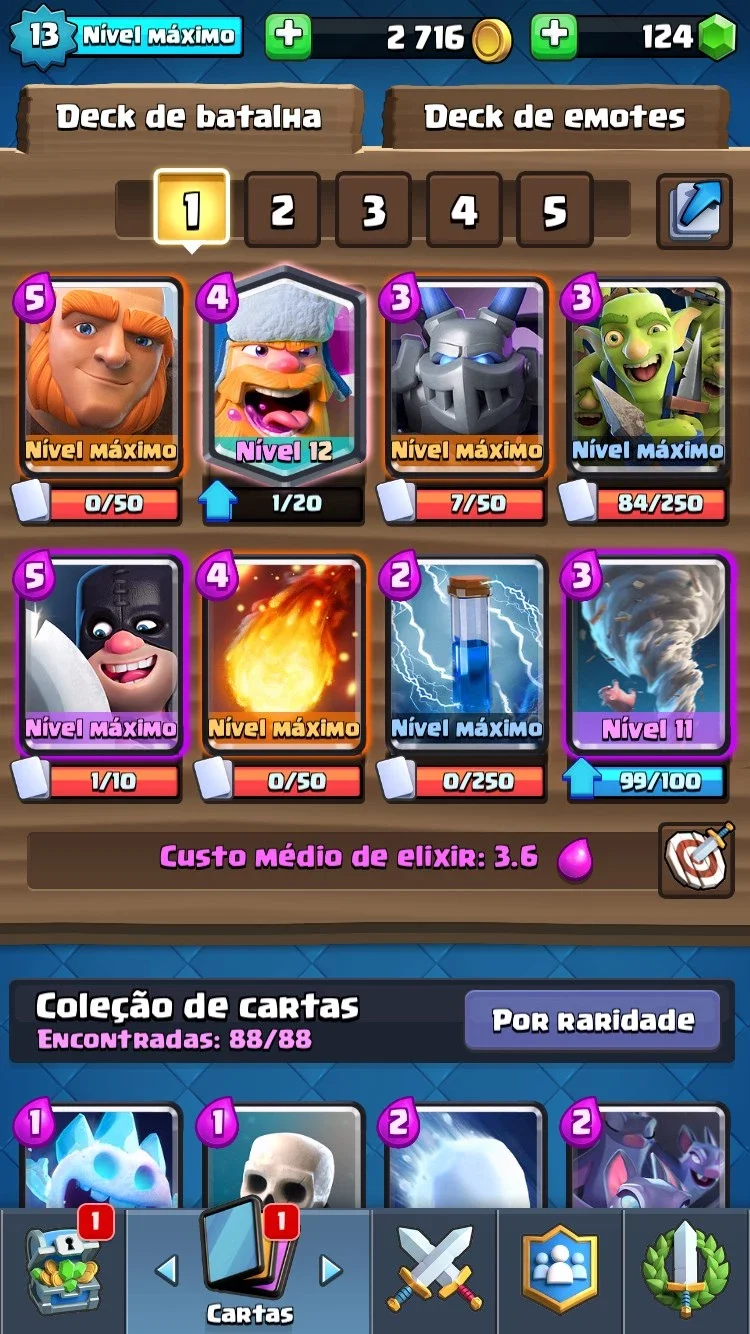This screenshot has height=1334, width=750.
Task: Tap the Fireball spell card
Action: pyautogui.click(x=283, y=656)
